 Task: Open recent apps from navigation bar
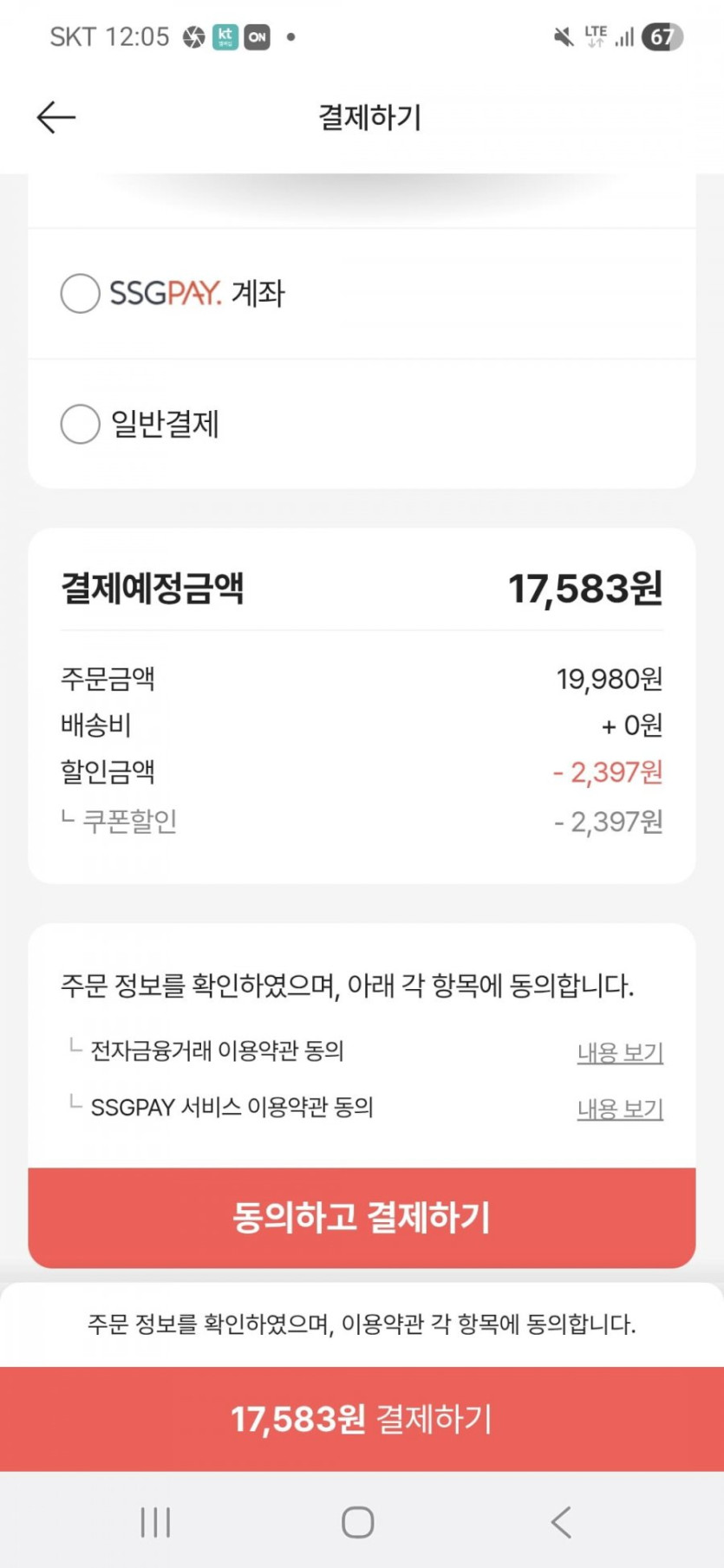point(156,1521)
